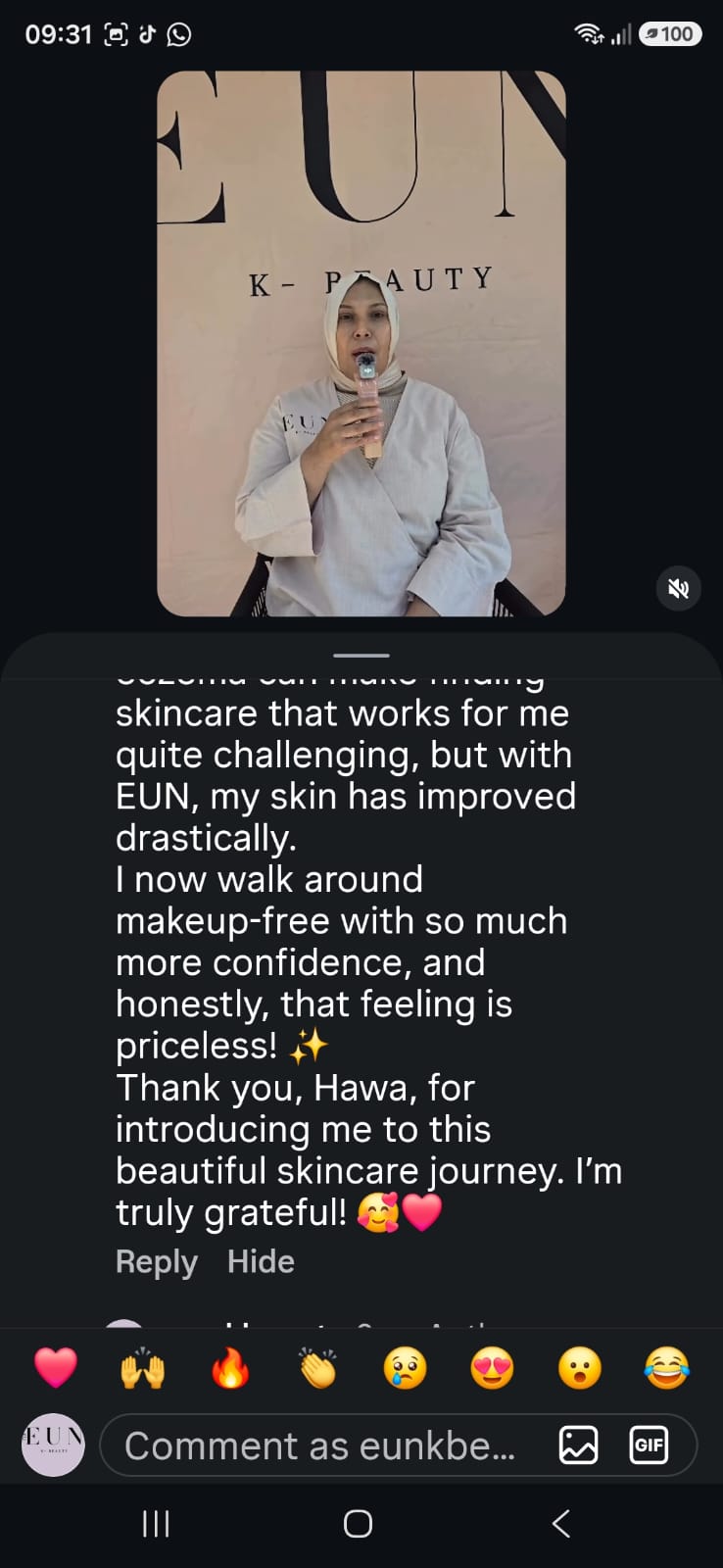
Task: Choose the crying face emoji
Action: point(405,1368)
